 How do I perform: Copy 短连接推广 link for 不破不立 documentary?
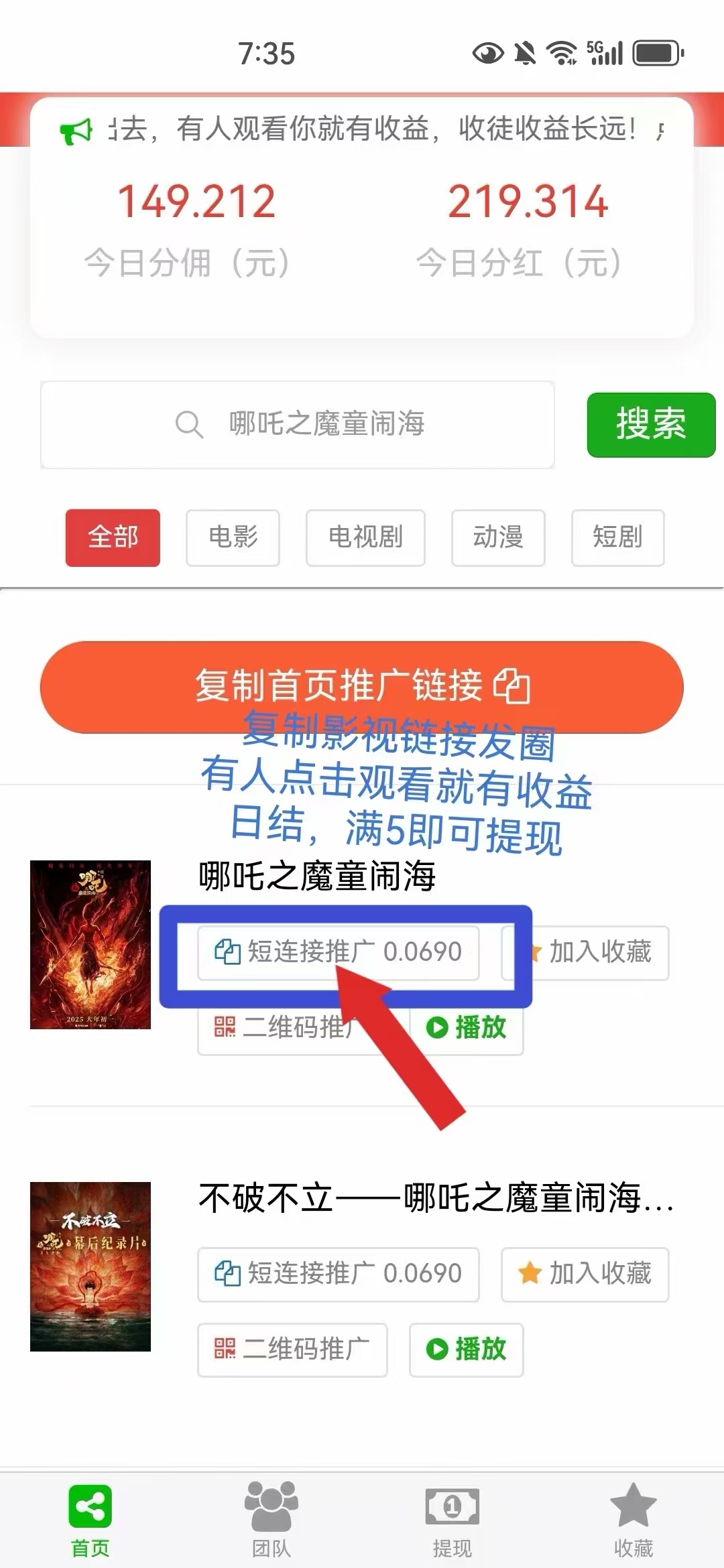click(x=338, y=1274)
